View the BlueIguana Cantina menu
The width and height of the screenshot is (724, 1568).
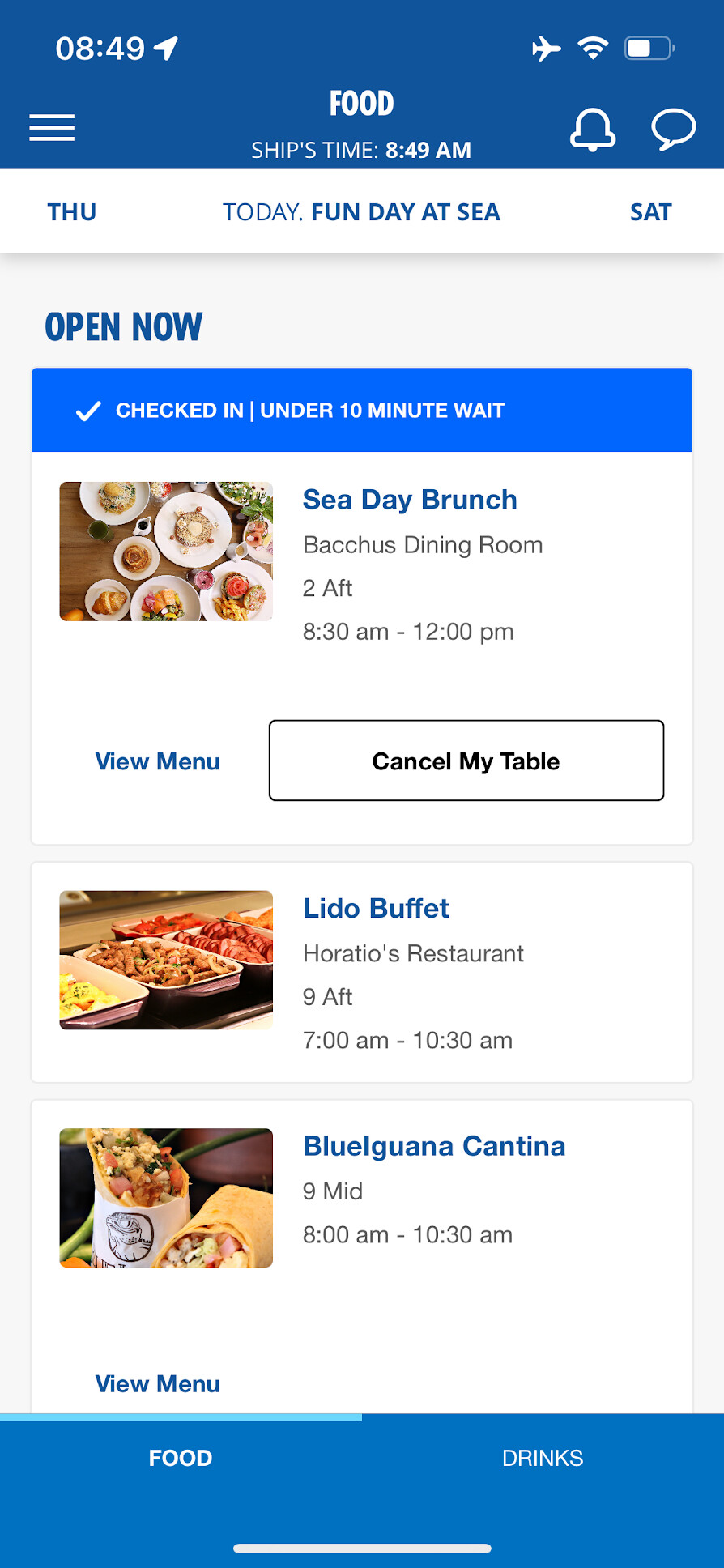click(157, 1383)
